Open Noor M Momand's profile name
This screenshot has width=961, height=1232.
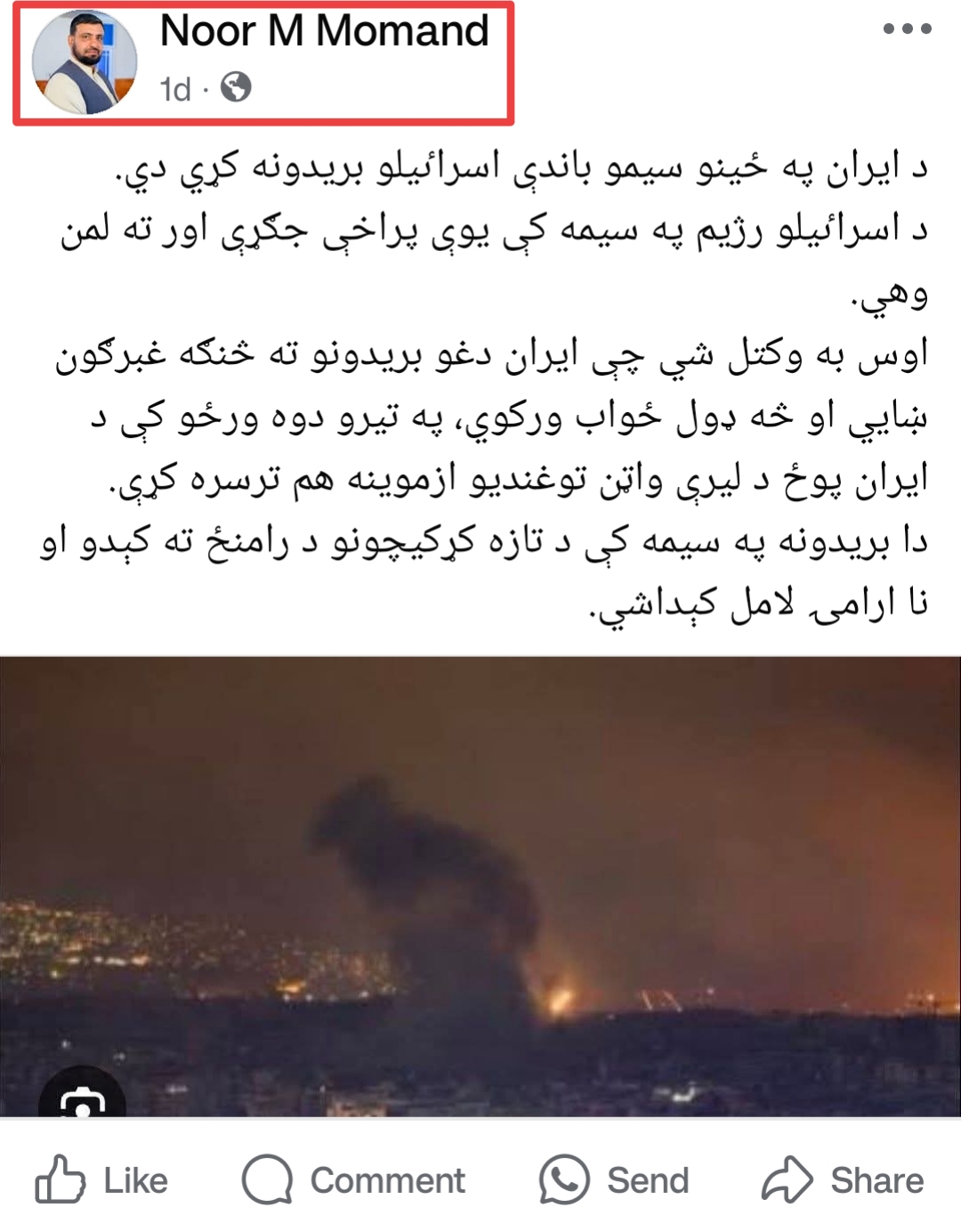pos(324,32)
